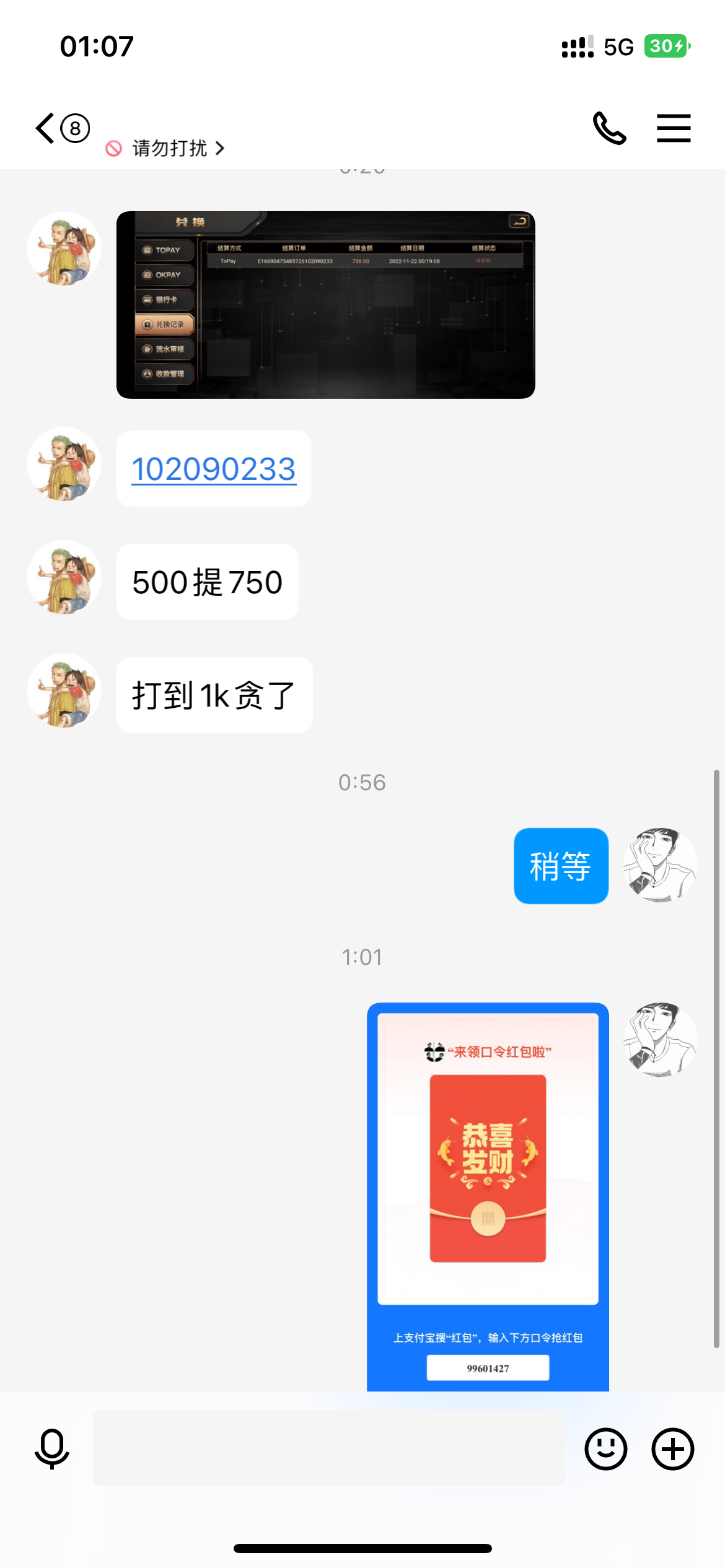View the contact's avatar beside 500提750
The image size is (725, 1568).
pyautogui.click(x=64, y=577)
